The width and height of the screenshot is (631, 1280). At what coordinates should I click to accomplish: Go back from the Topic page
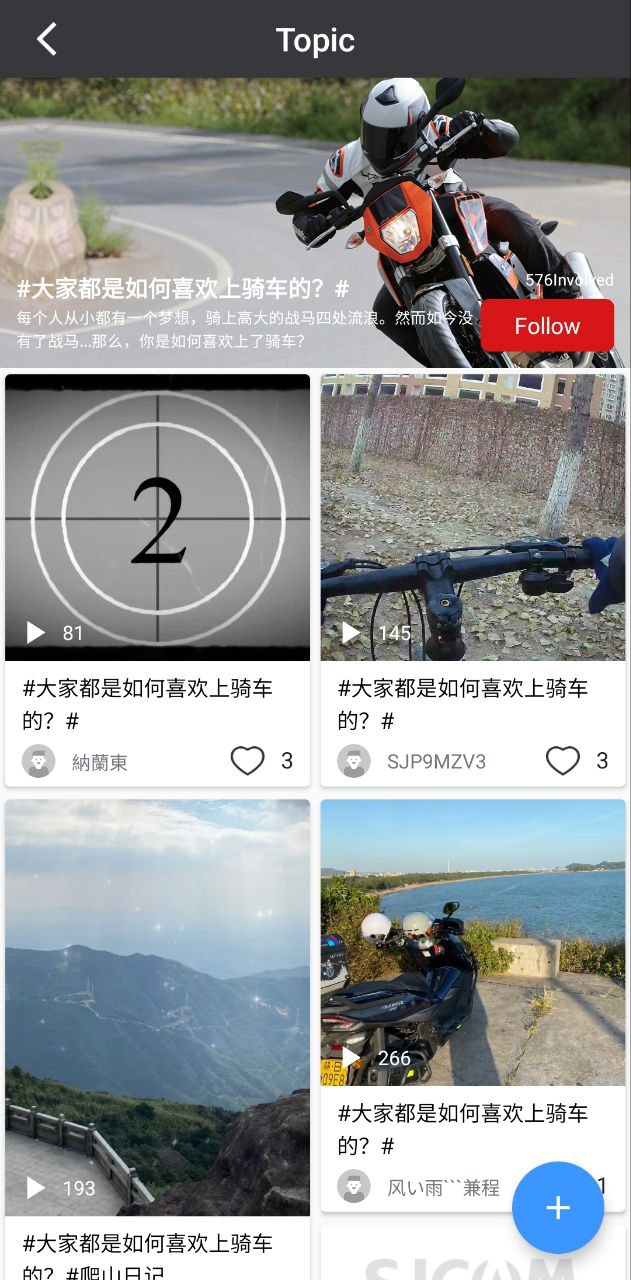(x=46, y=40)
